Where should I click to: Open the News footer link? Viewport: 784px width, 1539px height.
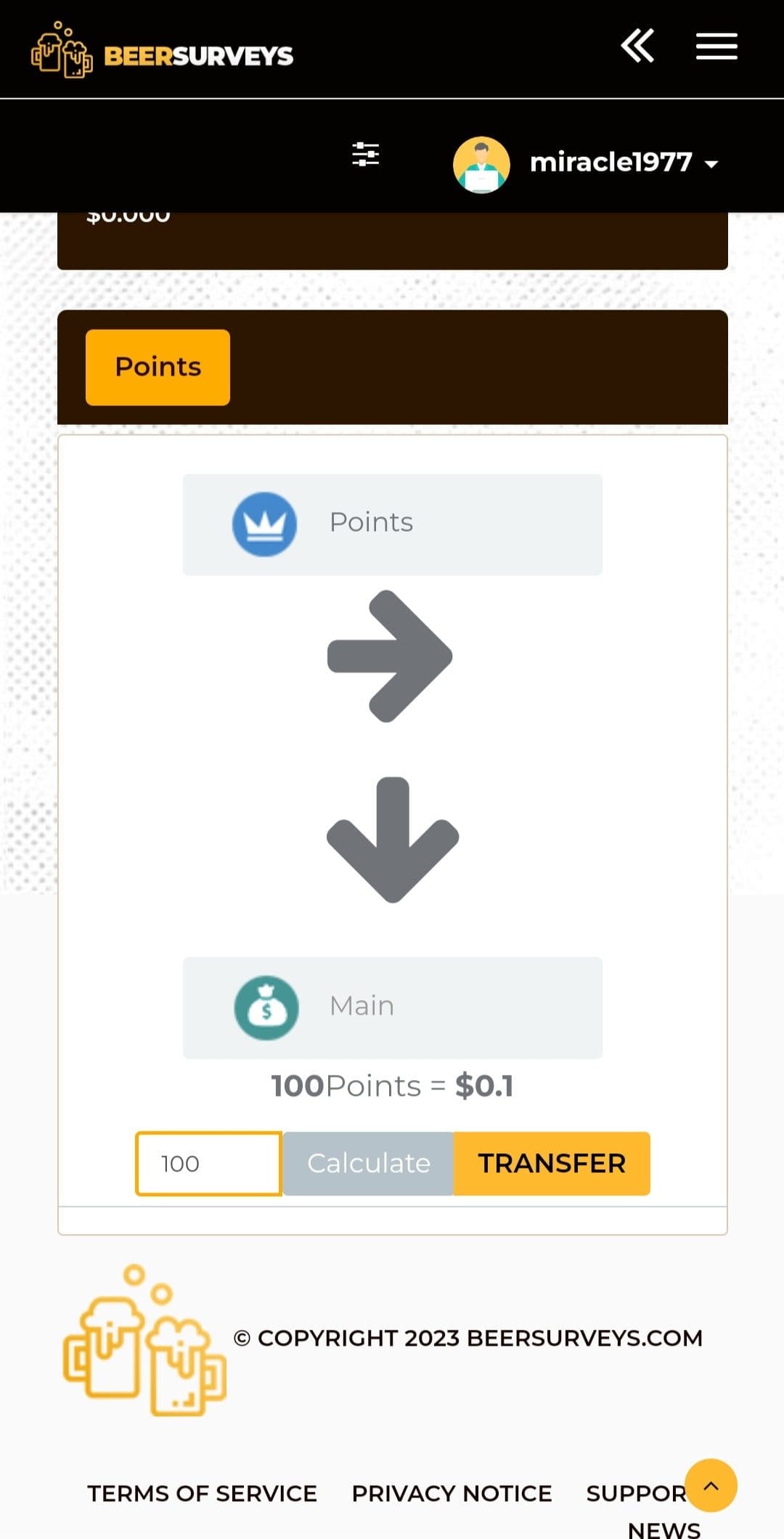coord(663,1530)
